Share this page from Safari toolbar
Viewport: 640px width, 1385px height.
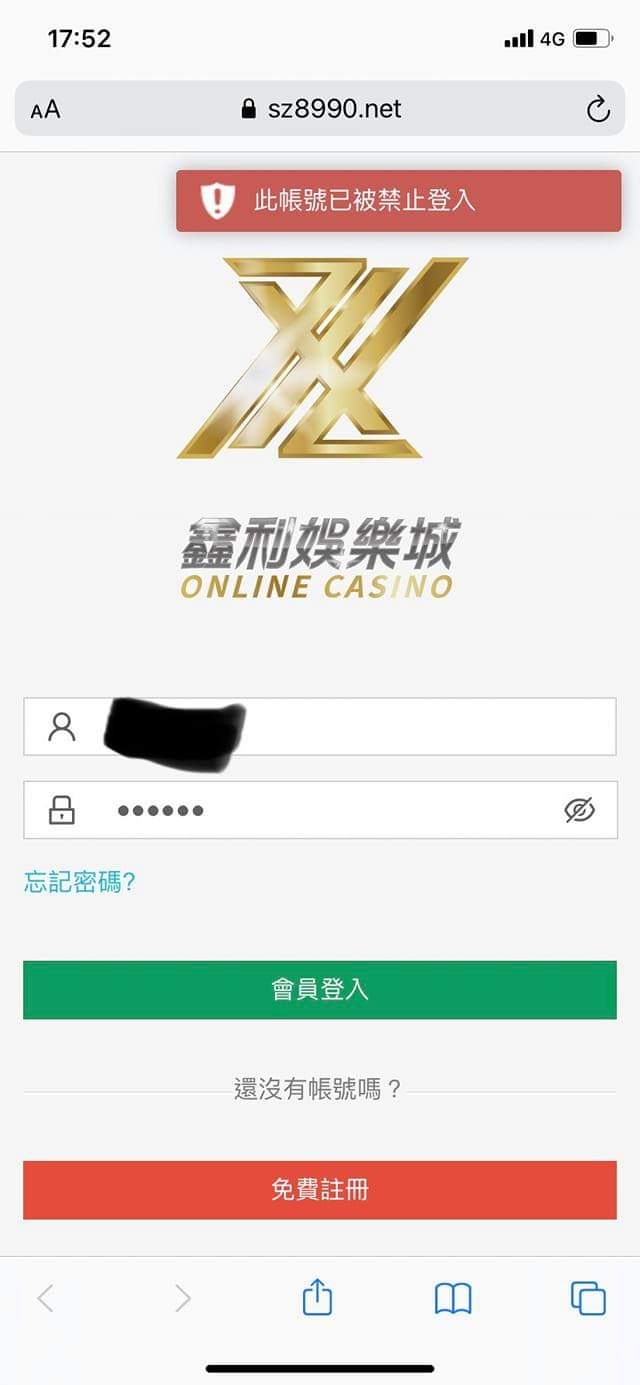point(317,1298)
